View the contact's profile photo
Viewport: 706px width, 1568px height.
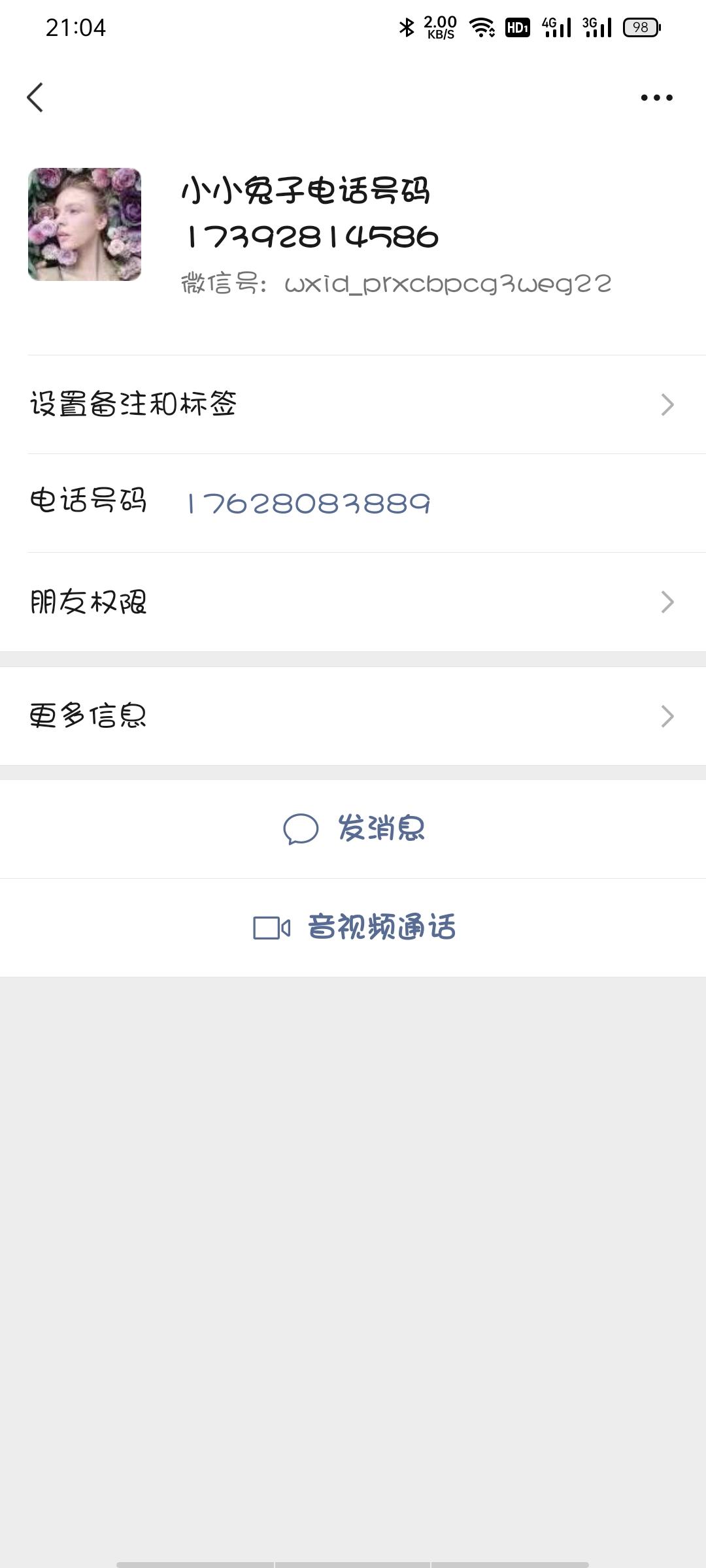coord(84,224)
